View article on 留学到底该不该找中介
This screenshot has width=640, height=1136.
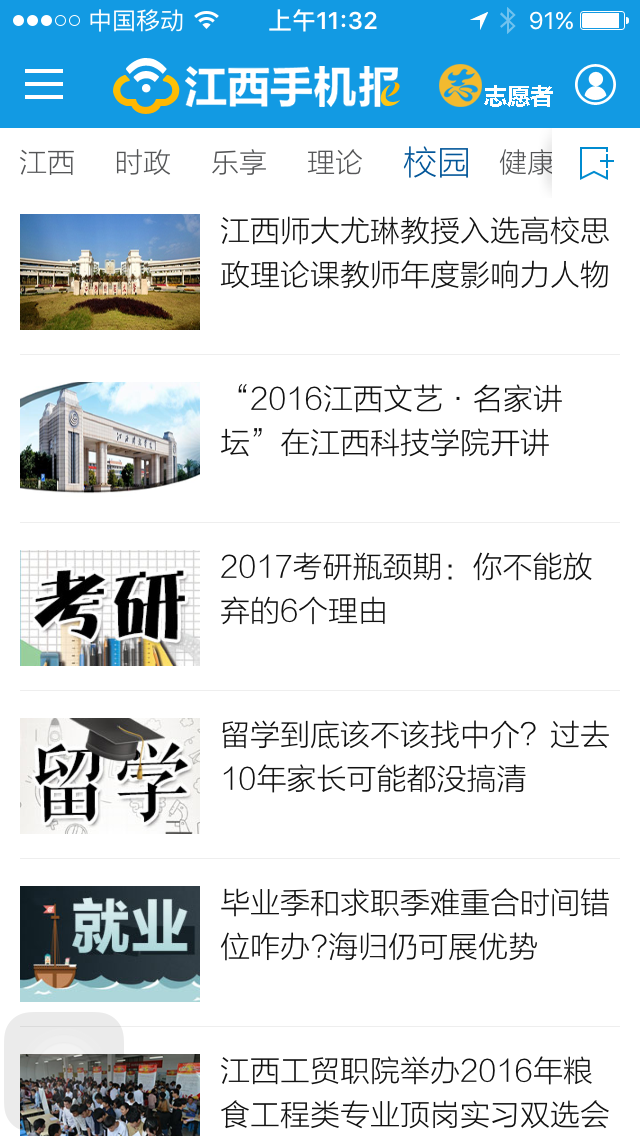[x=414, y=757]
